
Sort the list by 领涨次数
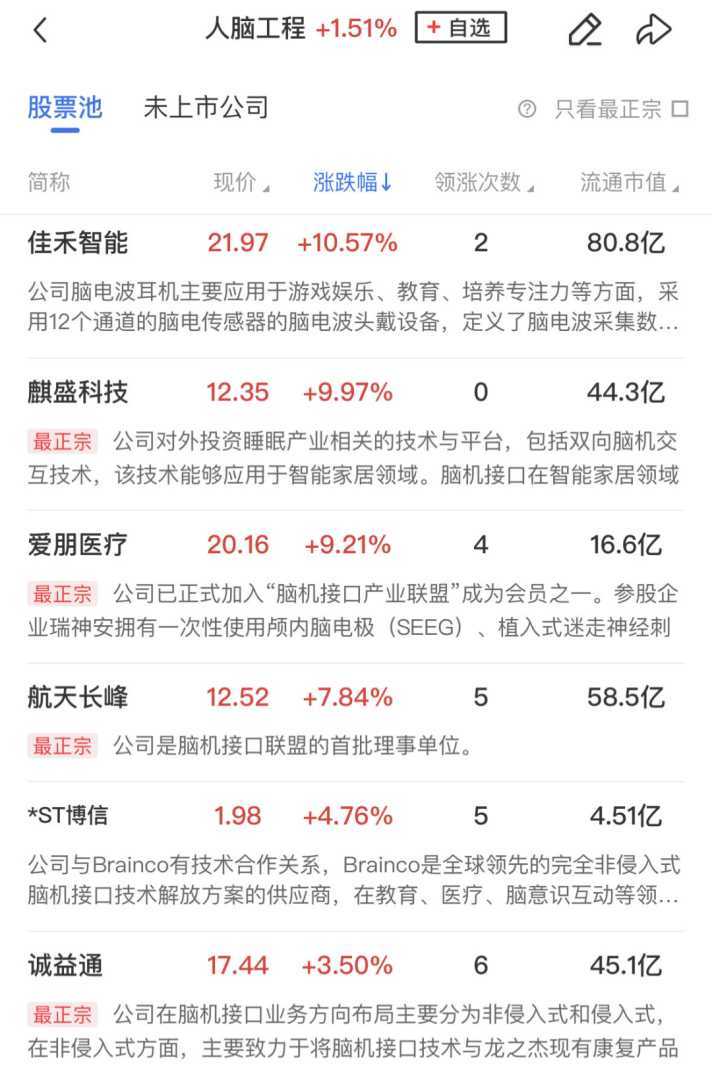(x=484, y=182)
